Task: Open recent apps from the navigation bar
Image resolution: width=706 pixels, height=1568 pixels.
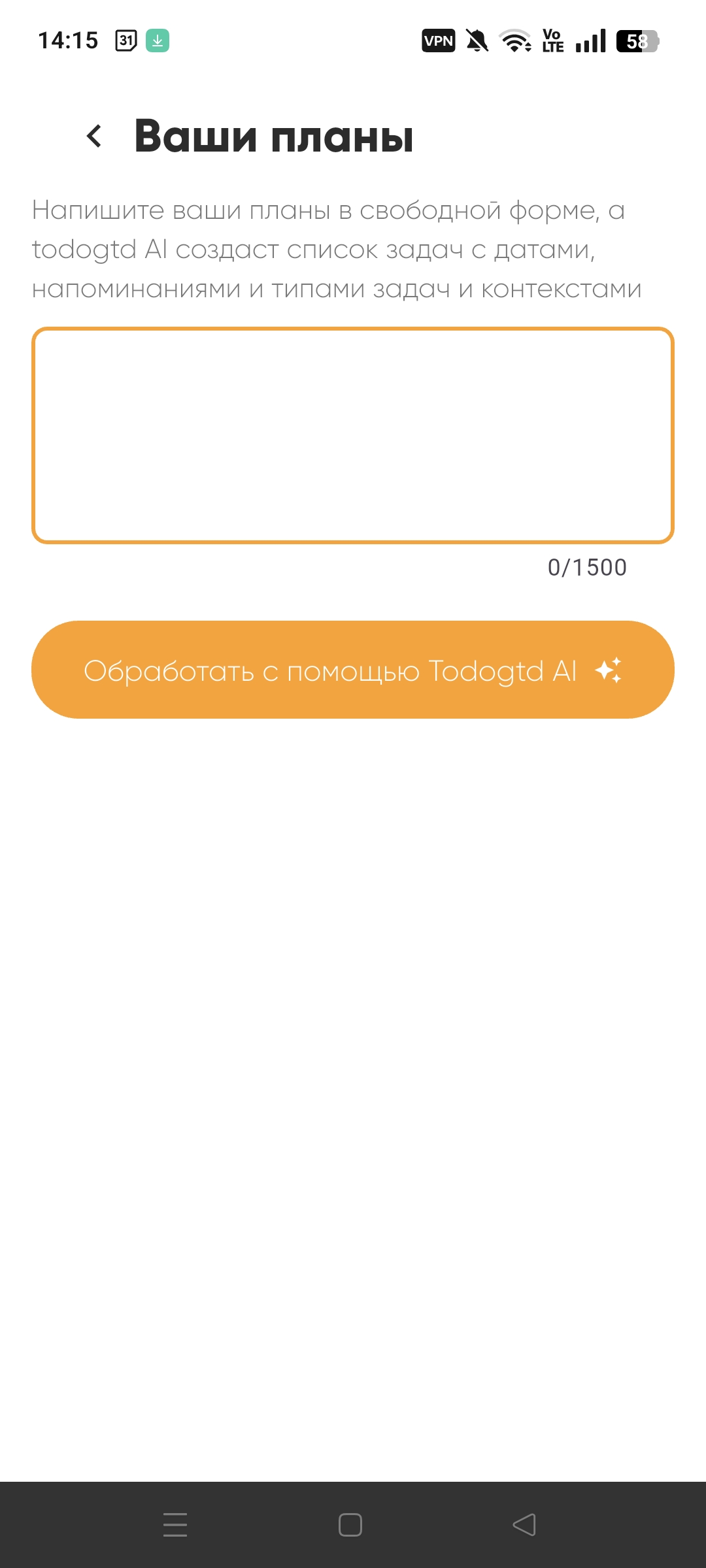Action: (175, 1525)
